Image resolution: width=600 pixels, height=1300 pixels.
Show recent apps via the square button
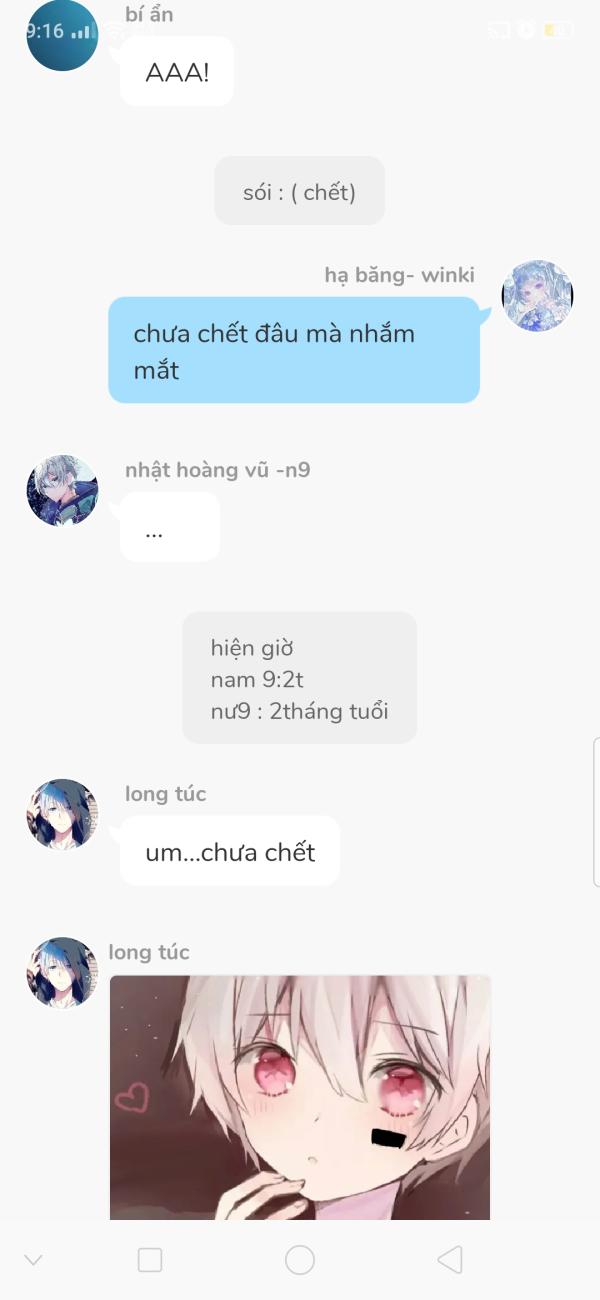click(x=150, y=1260)
